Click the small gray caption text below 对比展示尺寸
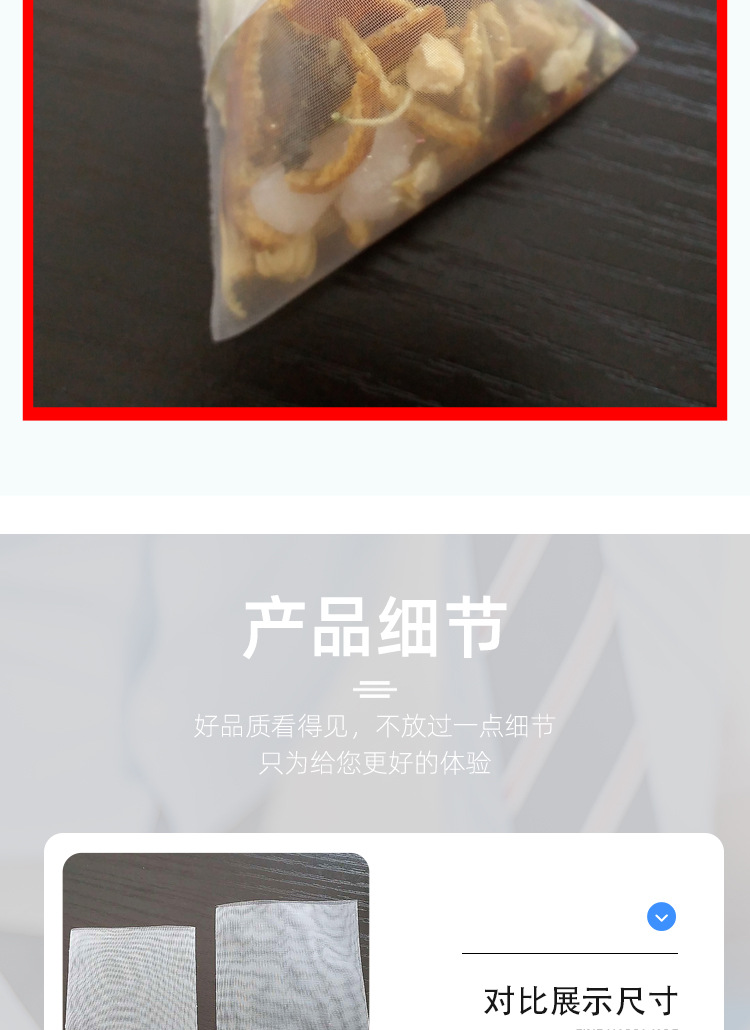The width and height of the screenshot is (750, 1030). pyautogui.click(x=627, y=1026)
